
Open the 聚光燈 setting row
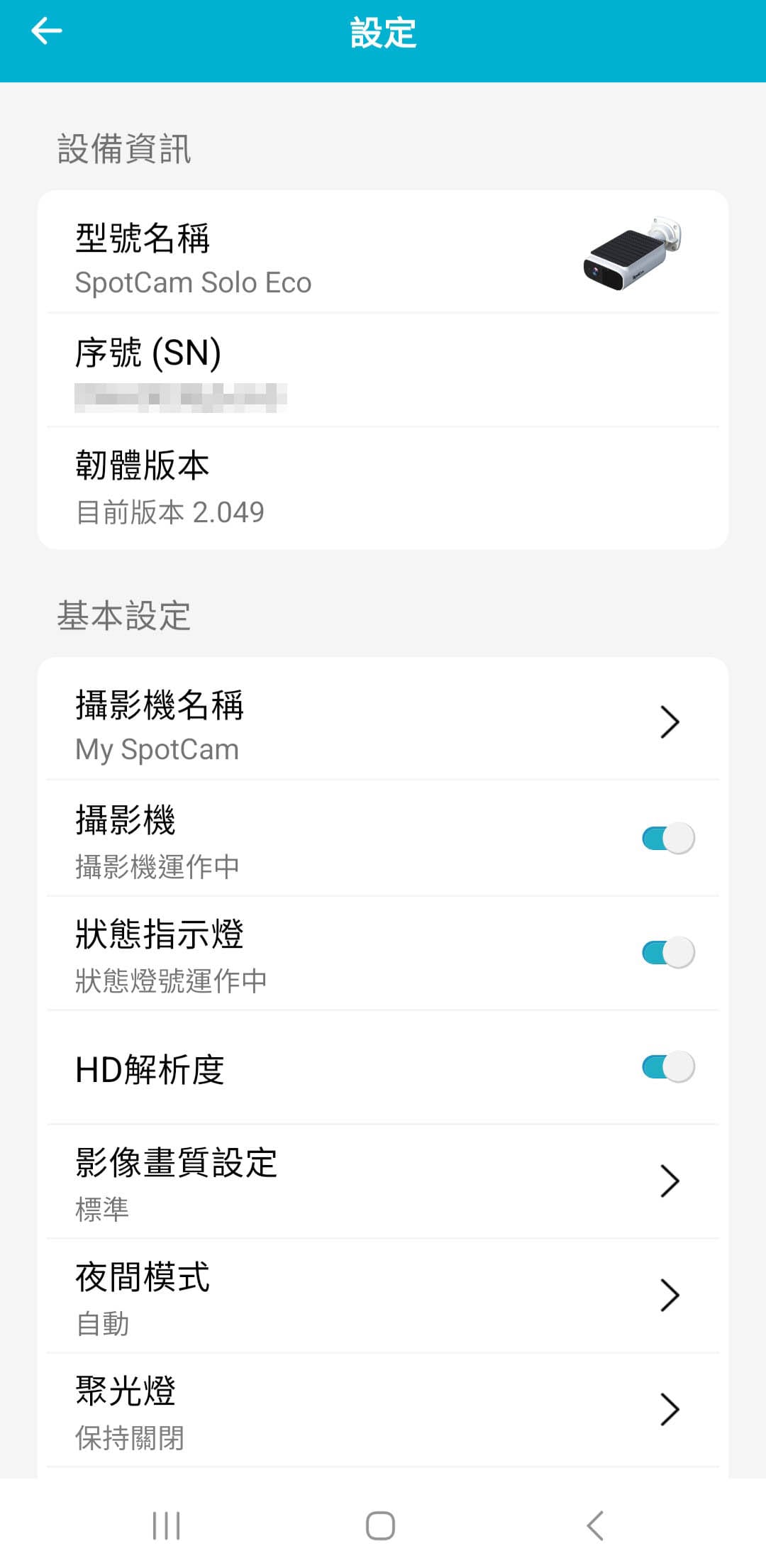[383, 1410]
